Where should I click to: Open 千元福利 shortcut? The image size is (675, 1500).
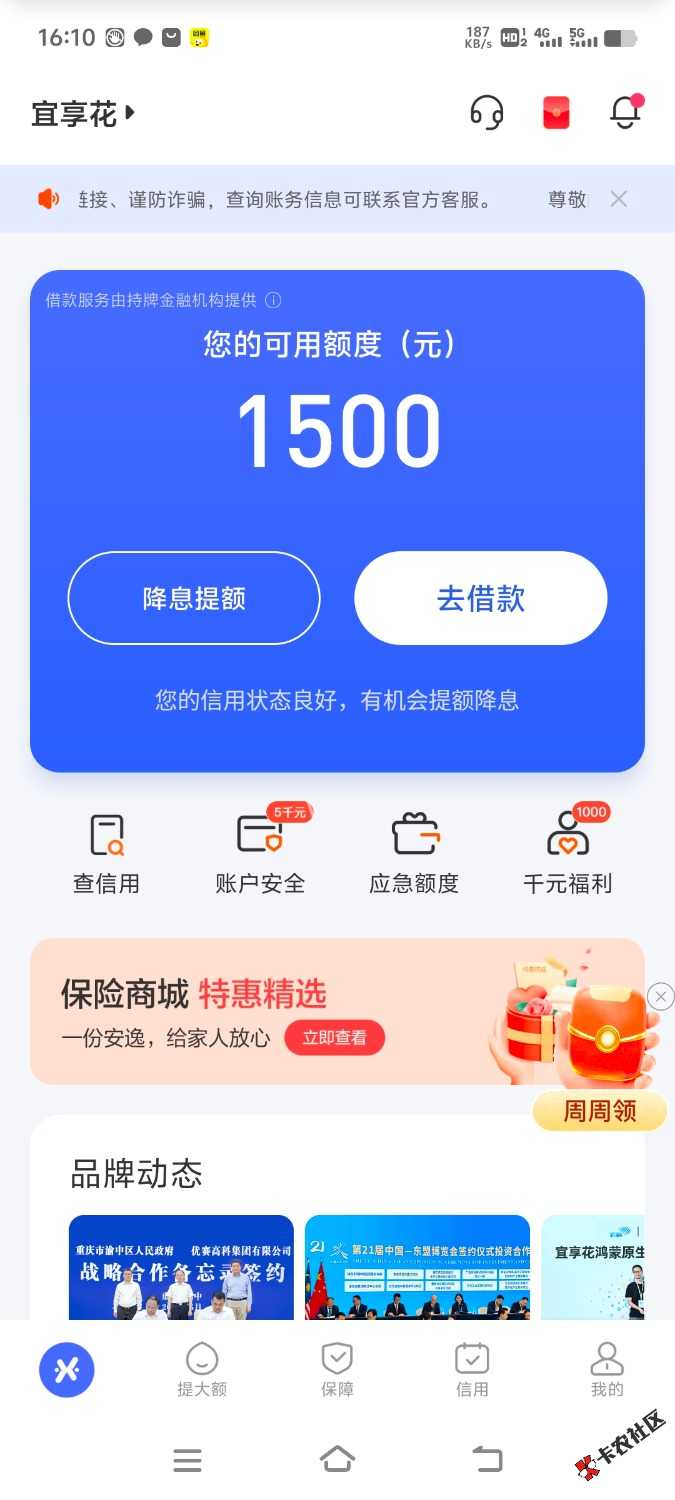(x=567, y=853)
